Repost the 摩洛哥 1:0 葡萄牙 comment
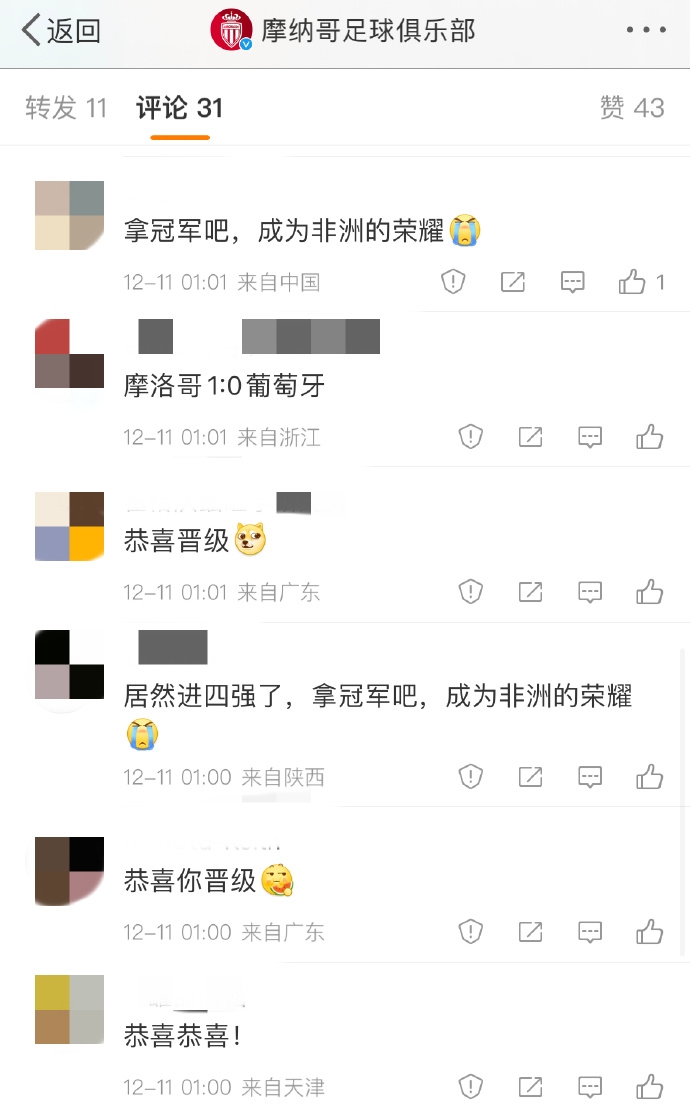 pyautogui.click(x=530, y=437)
